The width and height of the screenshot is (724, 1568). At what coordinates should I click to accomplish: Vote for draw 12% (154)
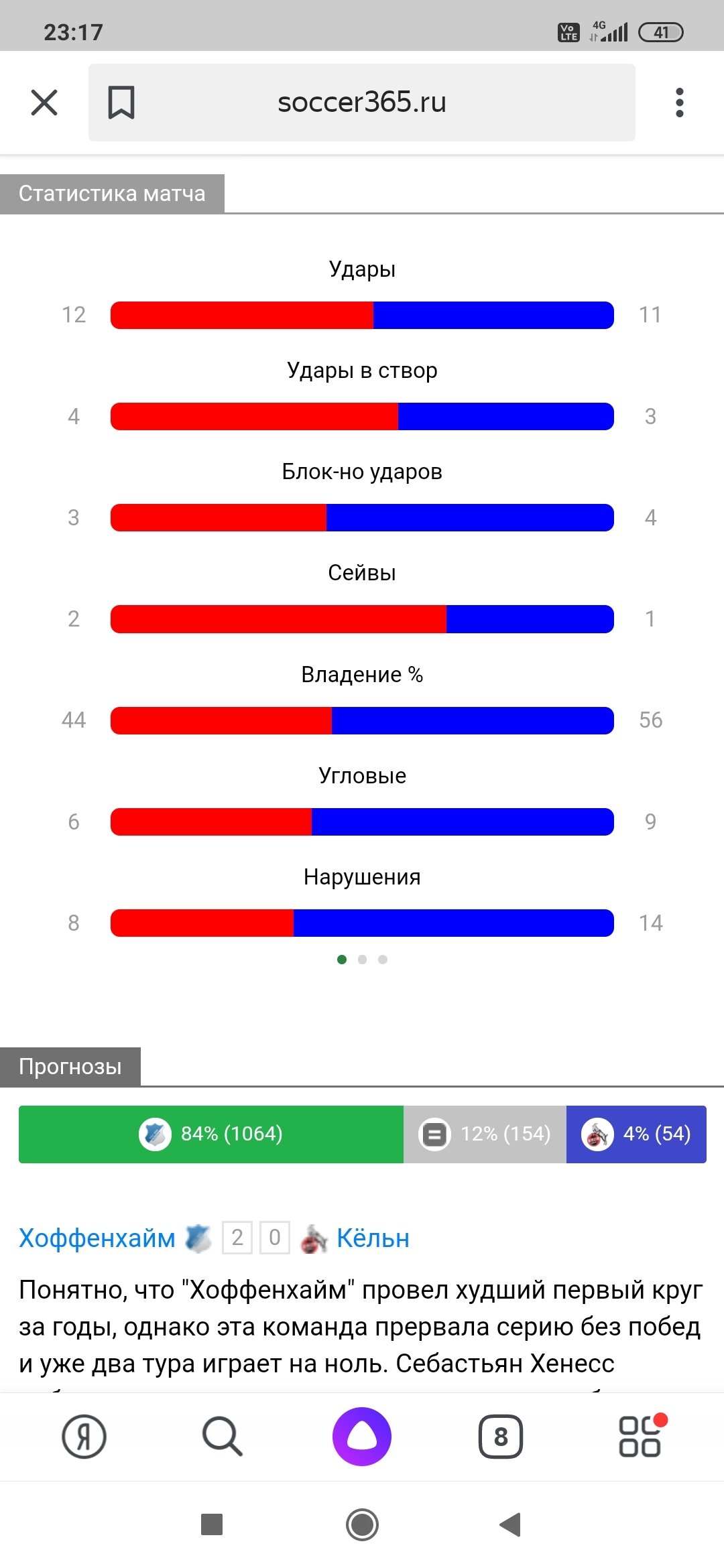click(485, 1134)
